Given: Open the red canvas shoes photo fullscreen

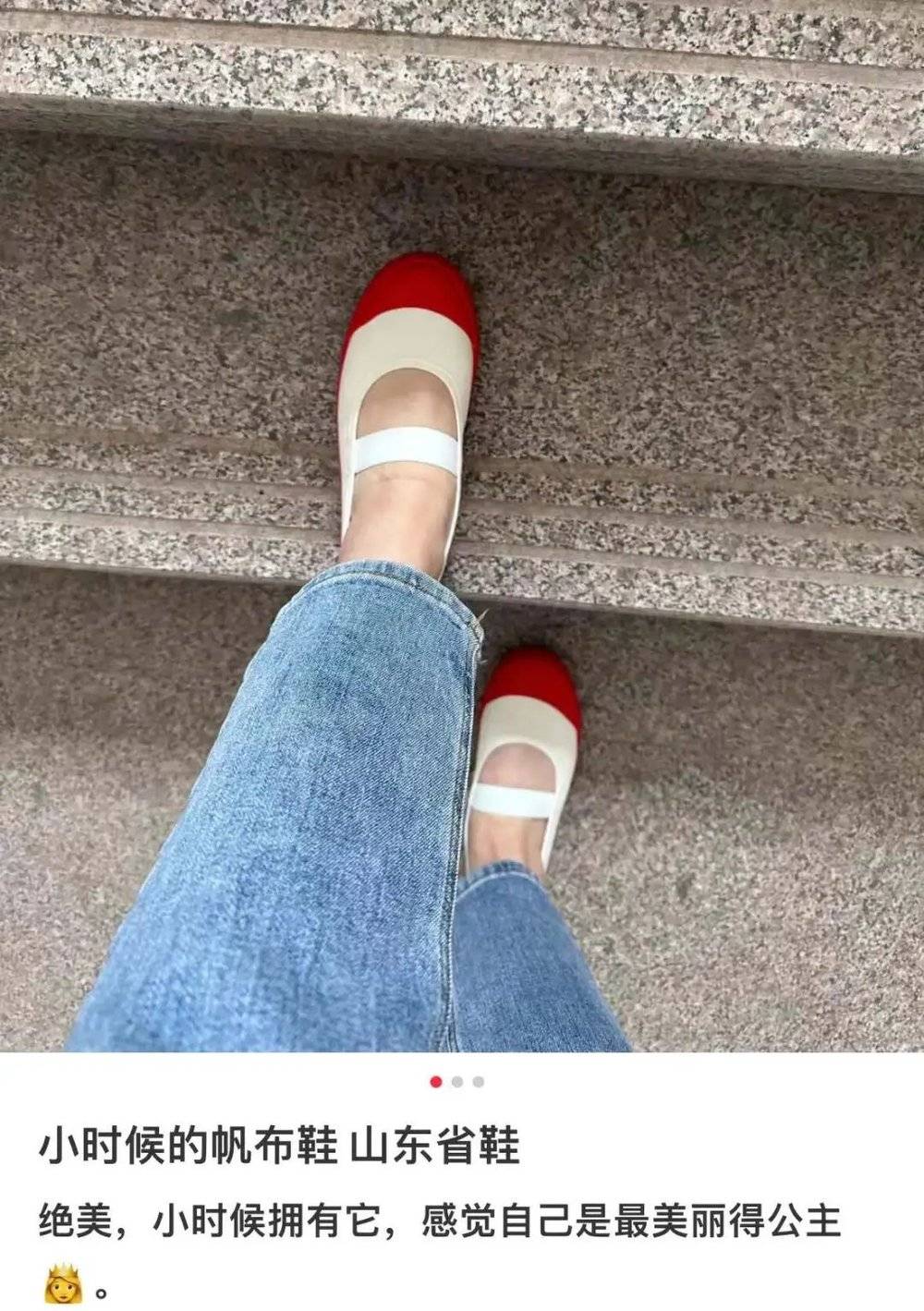Looking at the screenshot, I should [462, 527].
